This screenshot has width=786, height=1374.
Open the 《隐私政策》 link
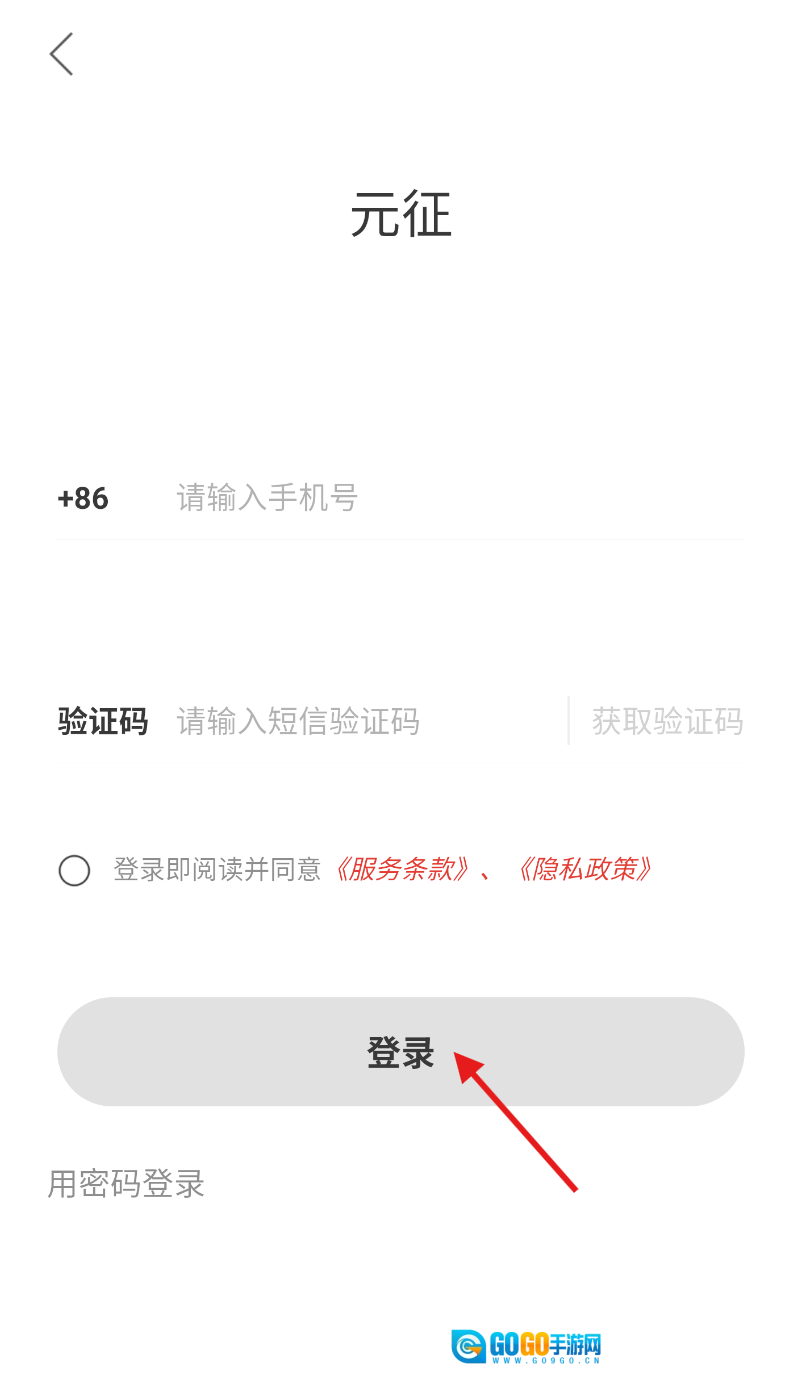pos(584,869)
